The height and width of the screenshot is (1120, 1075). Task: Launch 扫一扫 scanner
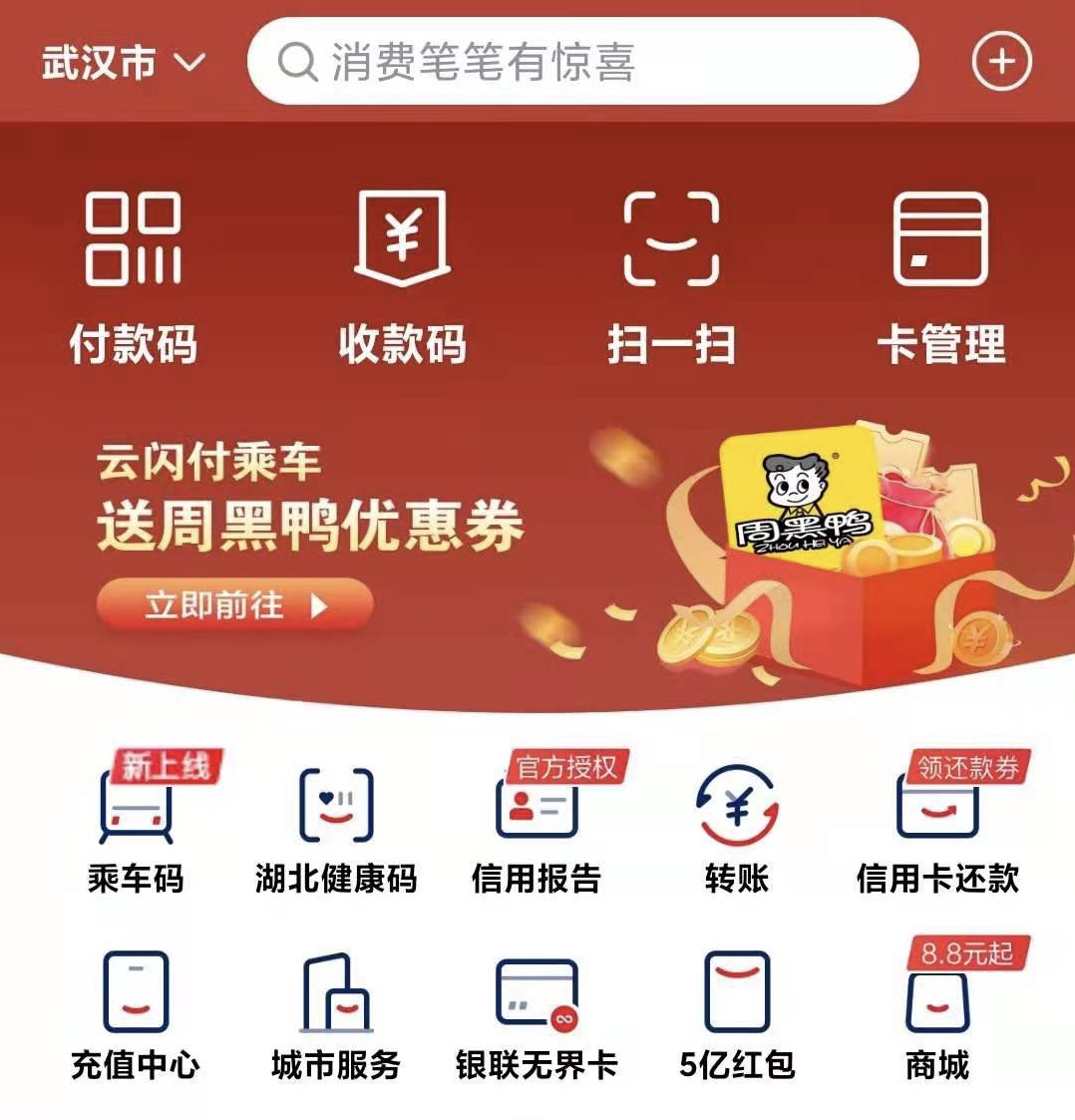tap(671, 274)
